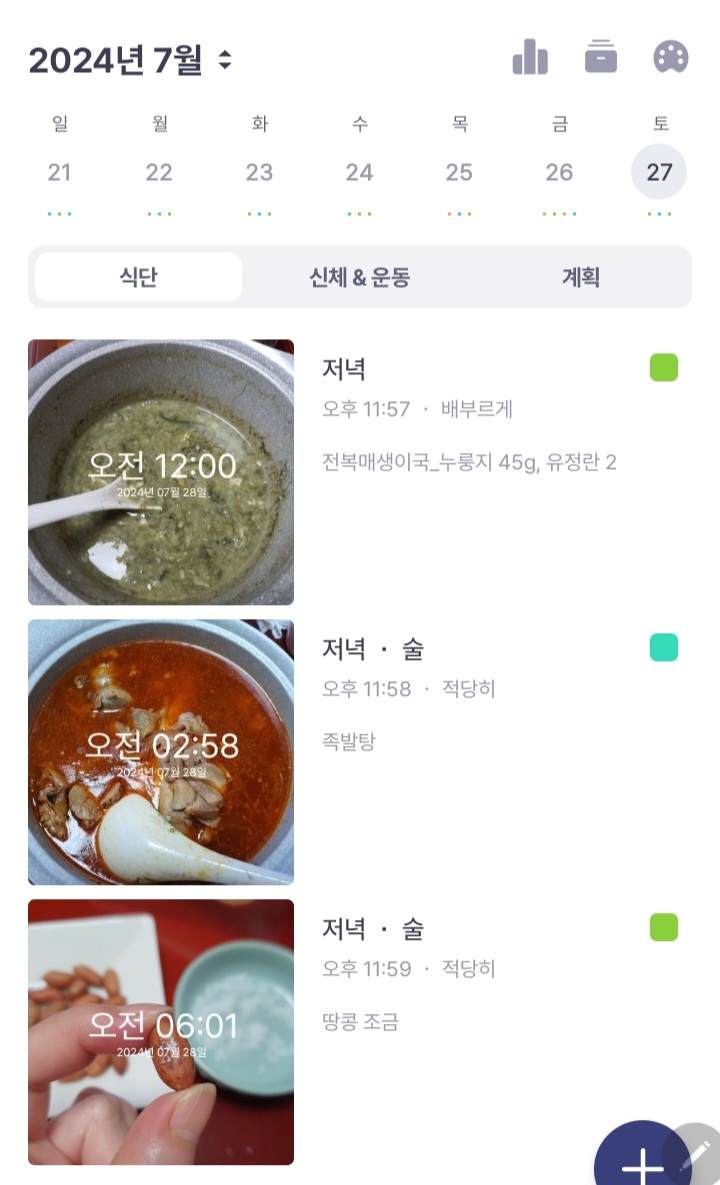
Task: Select Saturday the 27th
Action: (x=659, y=172)
